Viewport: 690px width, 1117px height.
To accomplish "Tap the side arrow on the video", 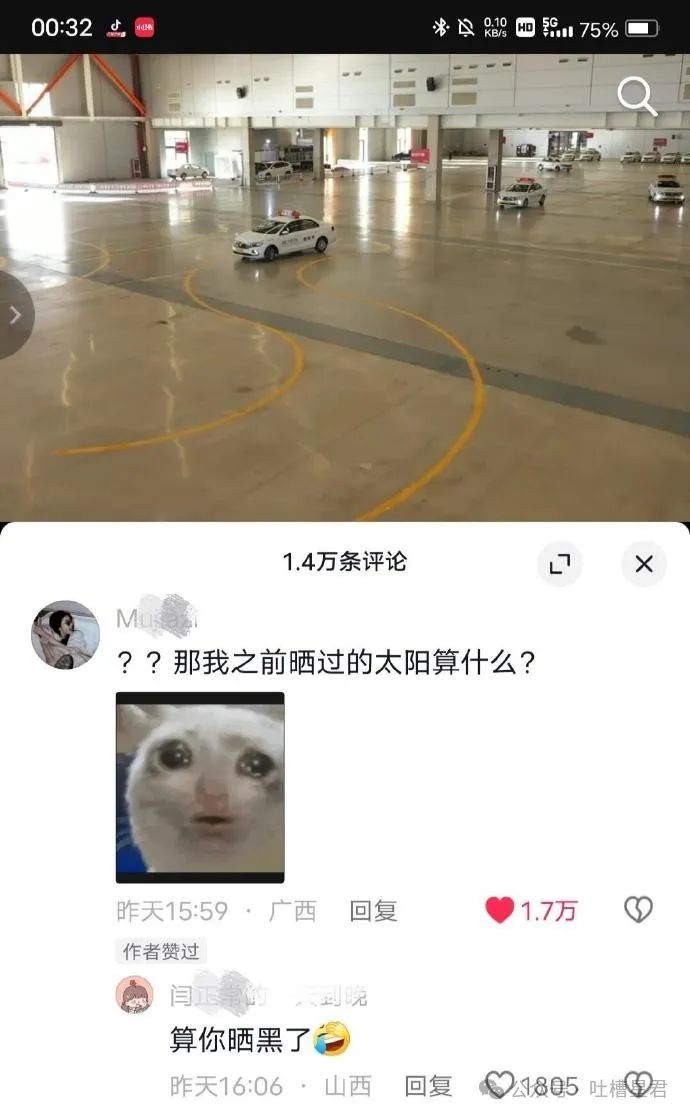I will pyautogui.click(x=16, y=315).
